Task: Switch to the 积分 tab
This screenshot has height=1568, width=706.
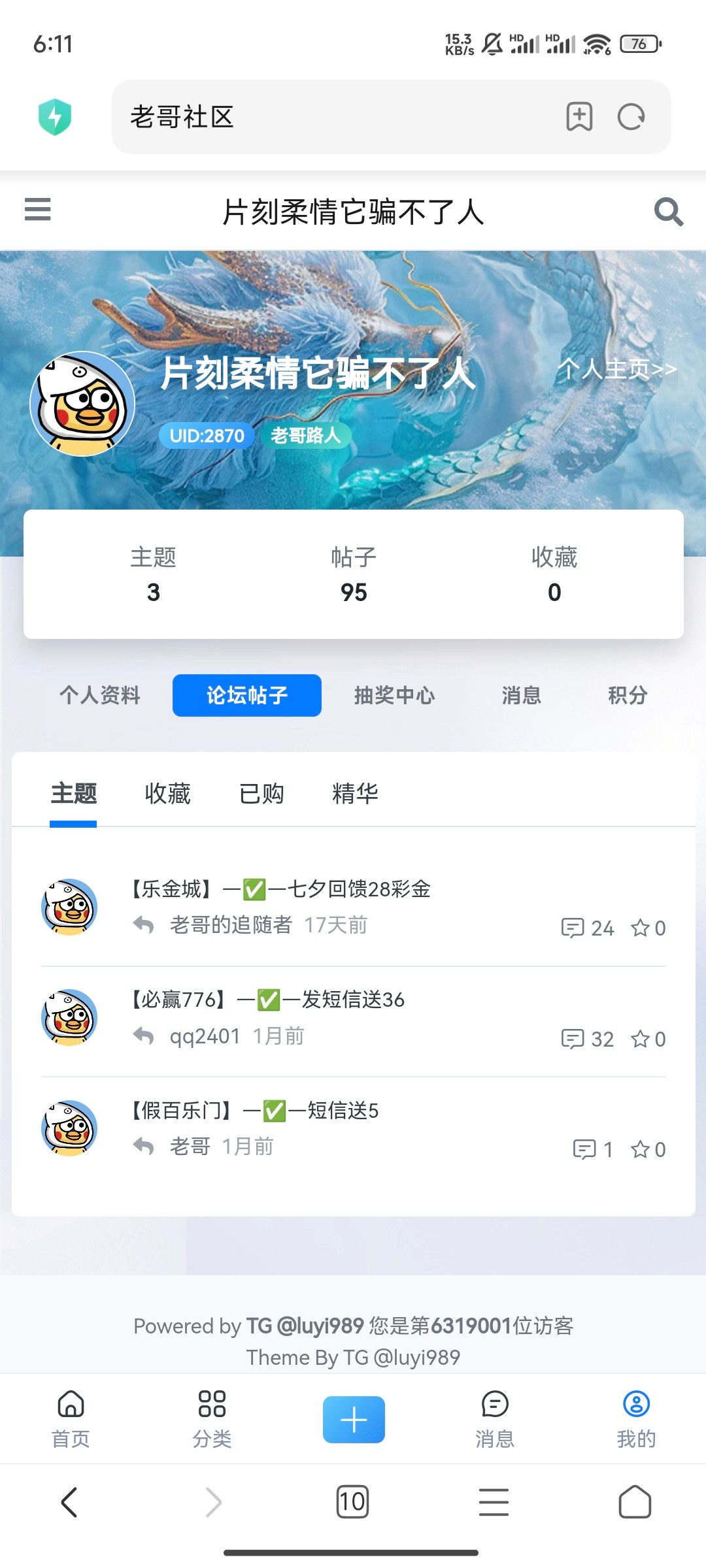Action: 627,695
